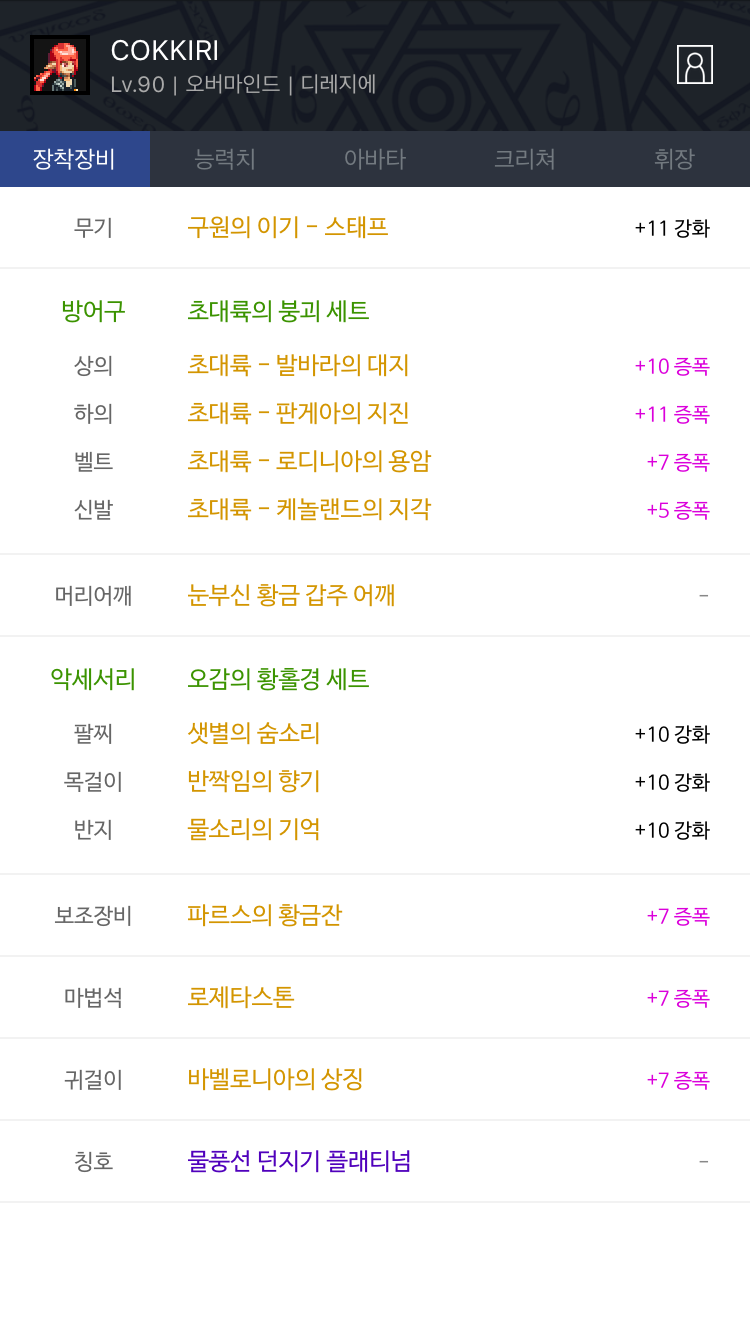Open the character profile icon in header
This screenshot has width=750, height=1334.
click(695, 64)
